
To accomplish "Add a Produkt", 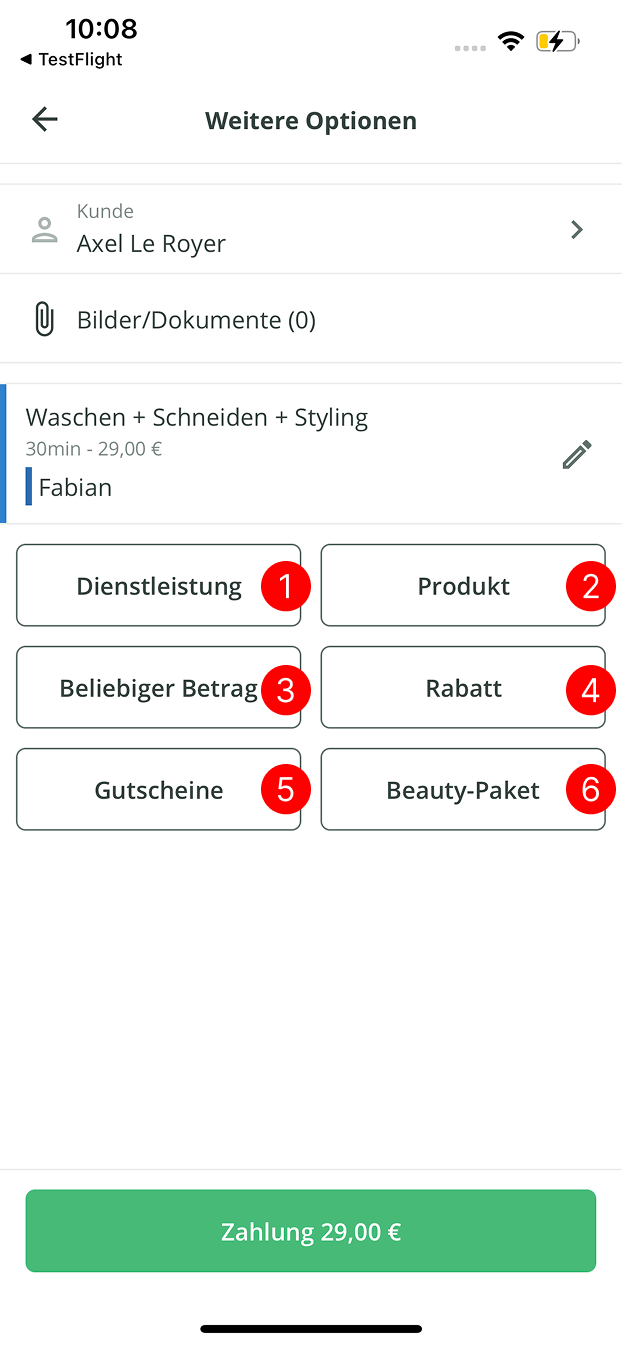I will [x=462, y=586].
